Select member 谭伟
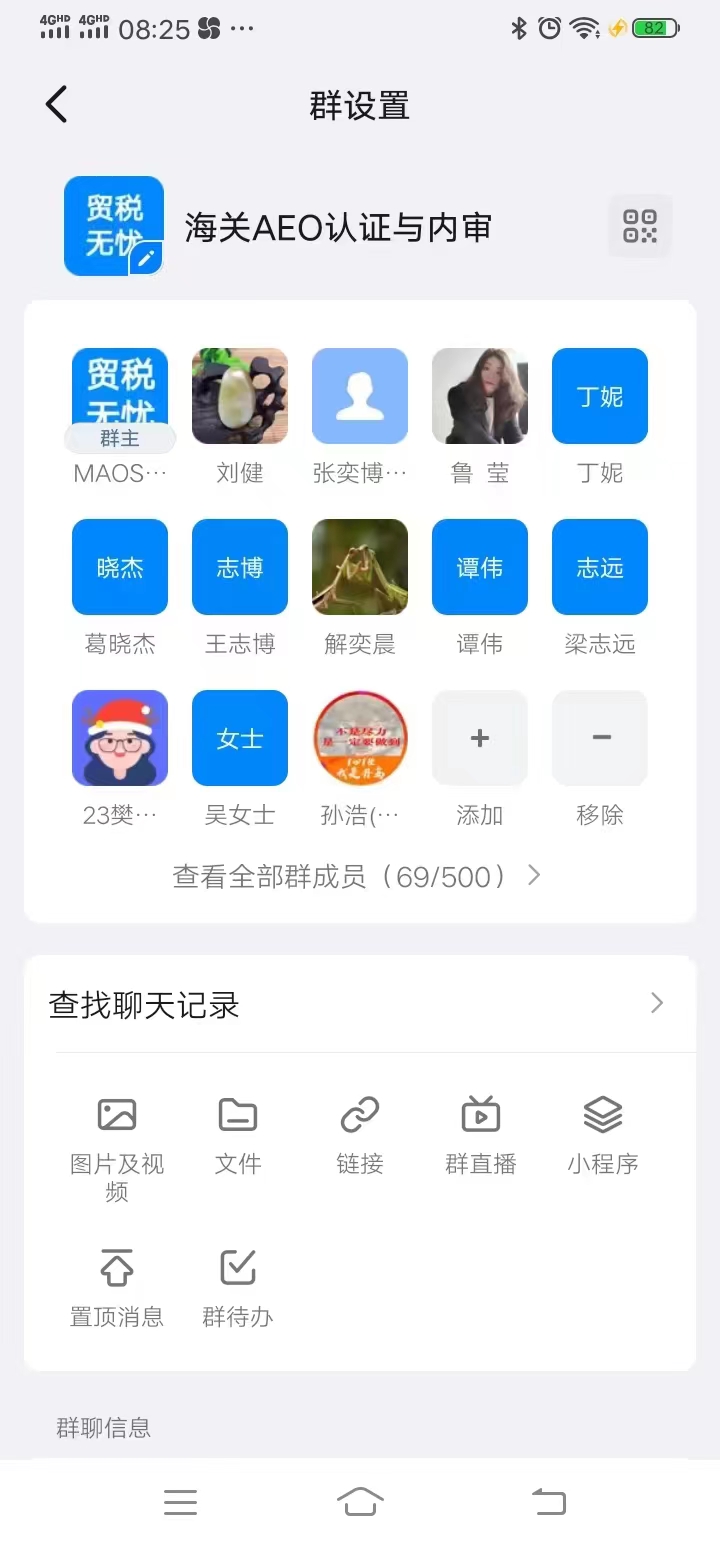Screen dimensions: 720x1544 click(x=480, y=567)
